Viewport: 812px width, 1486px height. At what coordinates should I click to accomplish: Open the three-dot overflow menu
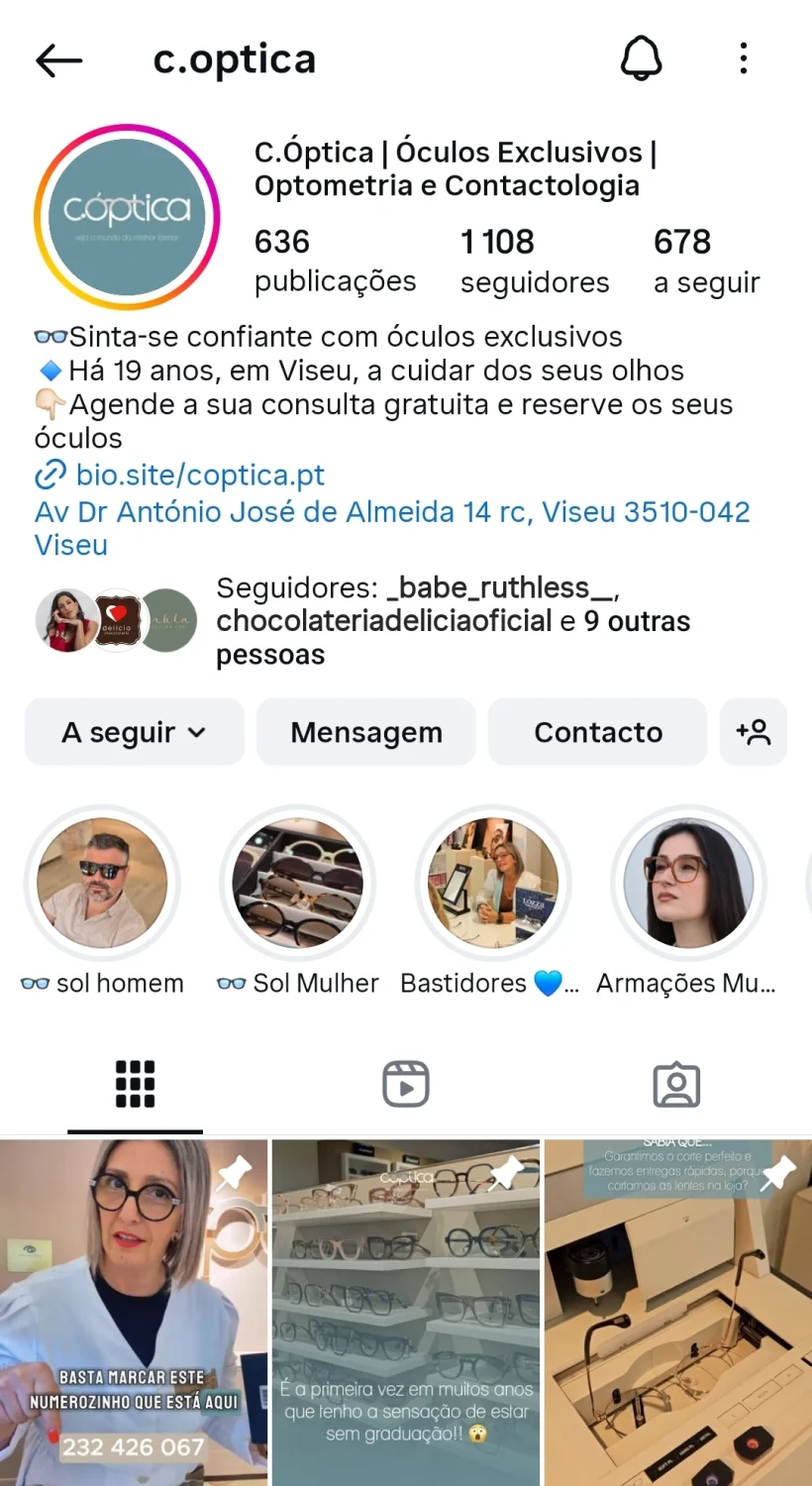(x=744, y=59)
